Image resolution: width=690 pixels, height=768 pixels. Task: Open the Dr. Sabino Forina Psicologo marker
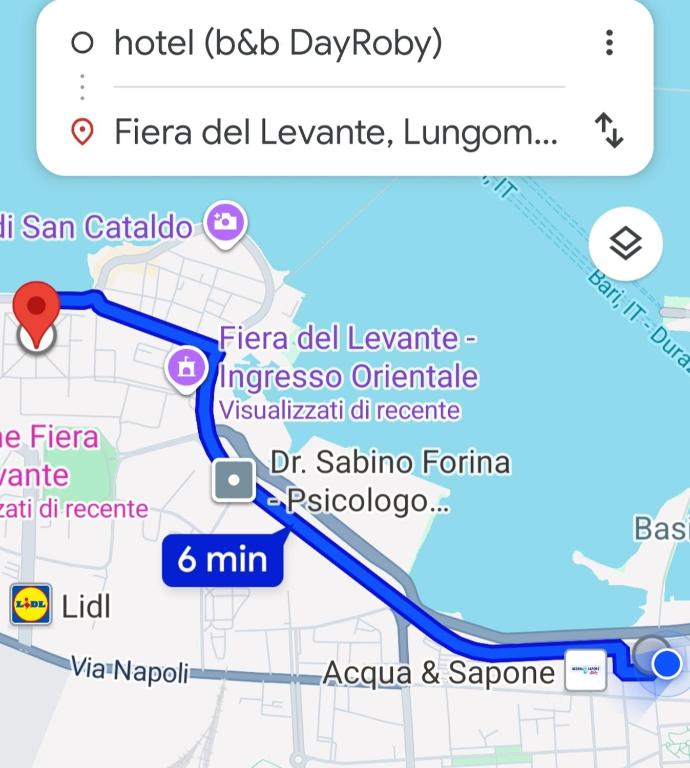235,480
